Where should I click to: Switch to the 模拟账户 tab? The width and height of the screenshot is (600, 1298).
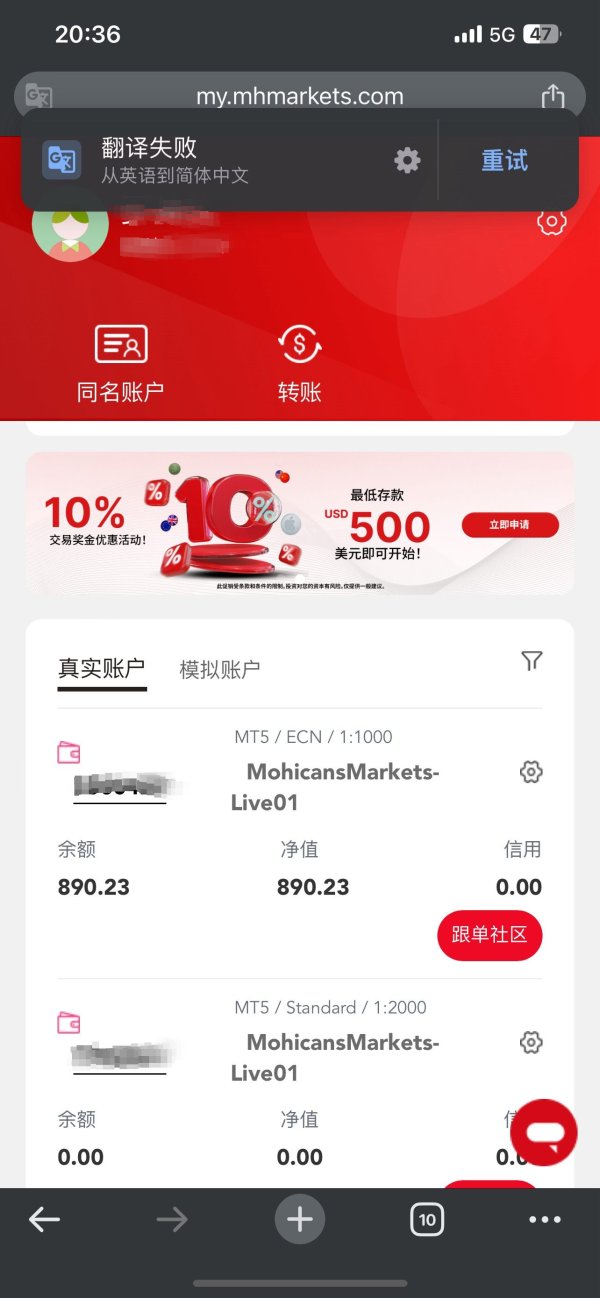[x=219, y=669]
